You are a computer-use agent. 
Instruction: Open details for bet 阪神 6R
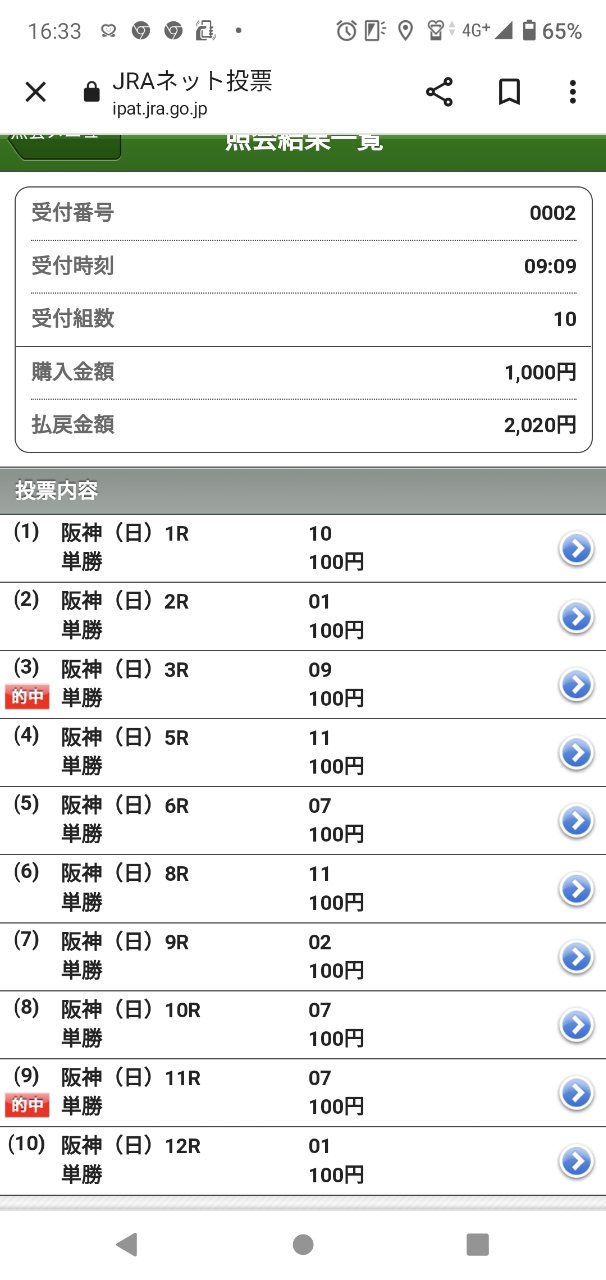click(576, 821)
